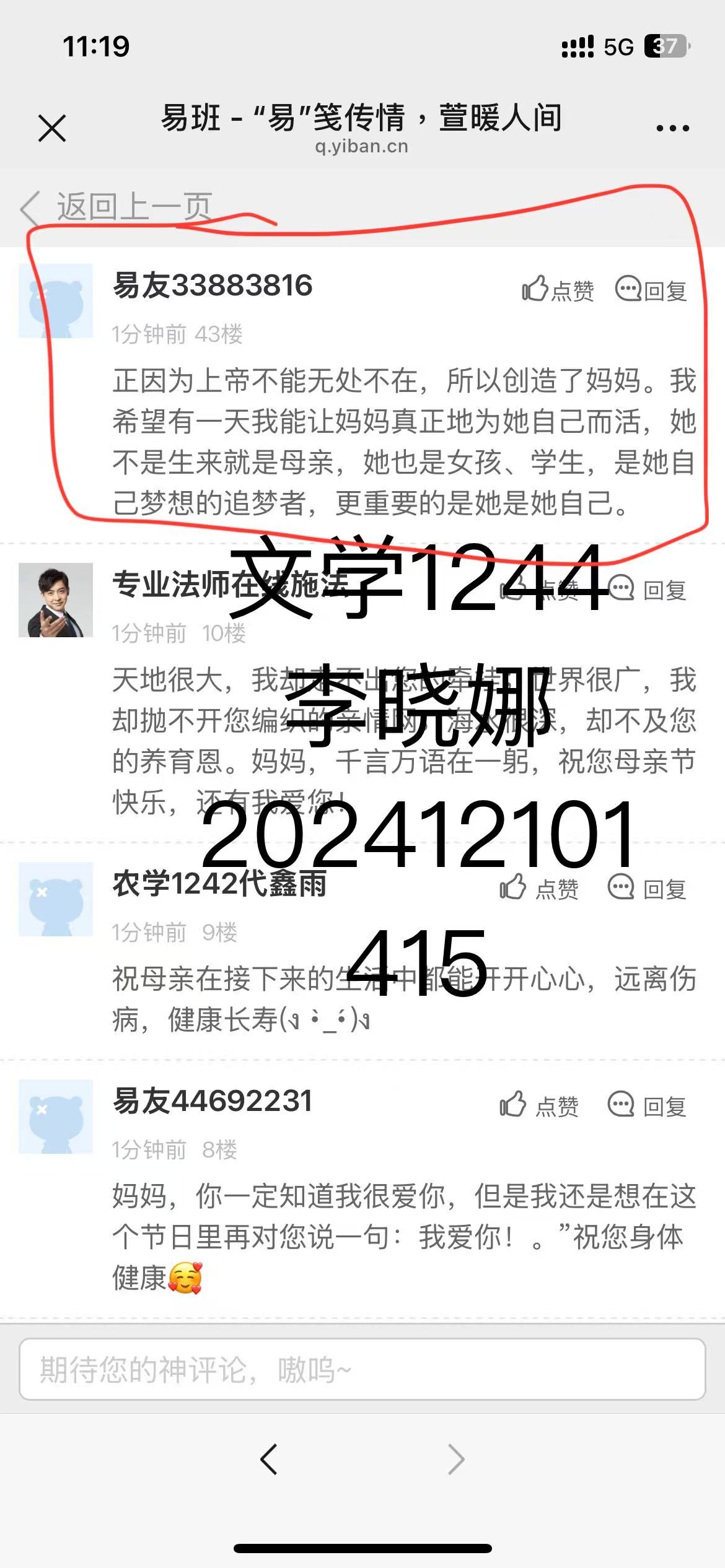Open 专业法师在线施法's profile avatar
The height and width of the screenshot is (1568, 725).
(x=56, y=600)
